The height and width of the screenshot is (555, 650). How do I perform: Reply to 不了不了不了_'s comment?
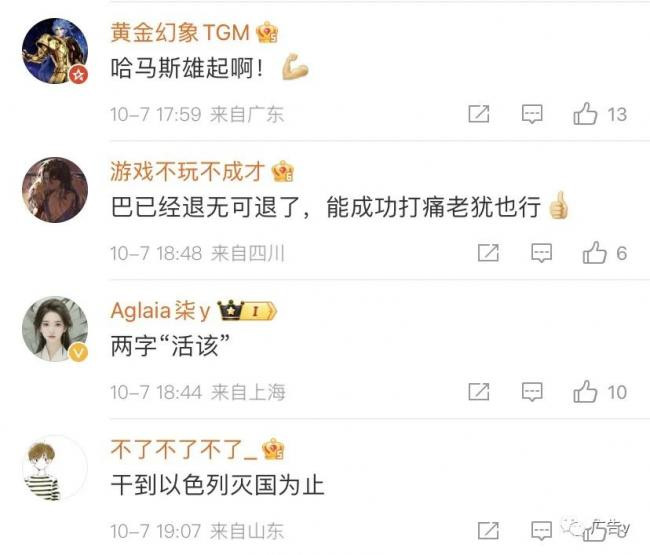pyautogui.click(x=541, y=530)
